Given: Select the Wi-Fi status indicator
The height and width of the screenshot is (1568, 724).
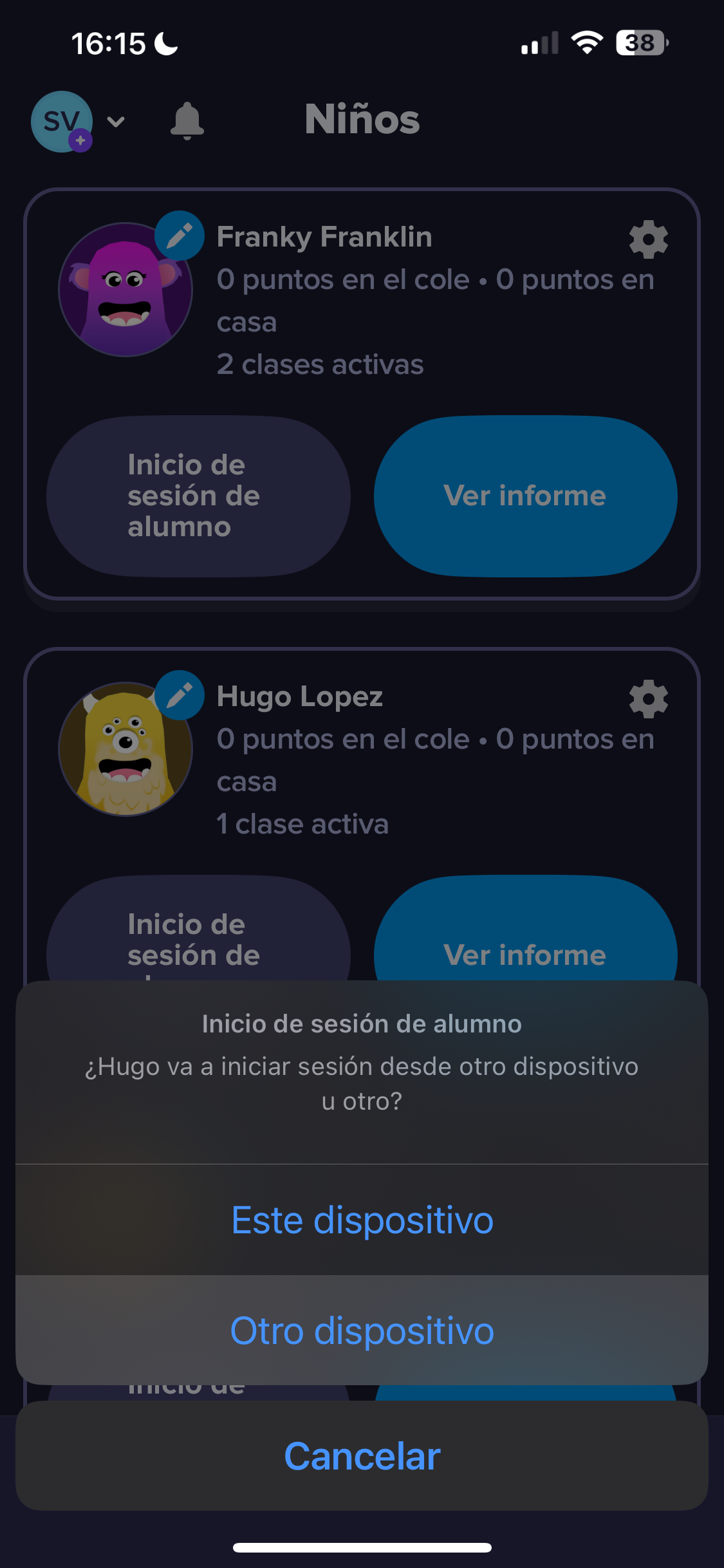Looking at the screenshot, I should point(586,43).
